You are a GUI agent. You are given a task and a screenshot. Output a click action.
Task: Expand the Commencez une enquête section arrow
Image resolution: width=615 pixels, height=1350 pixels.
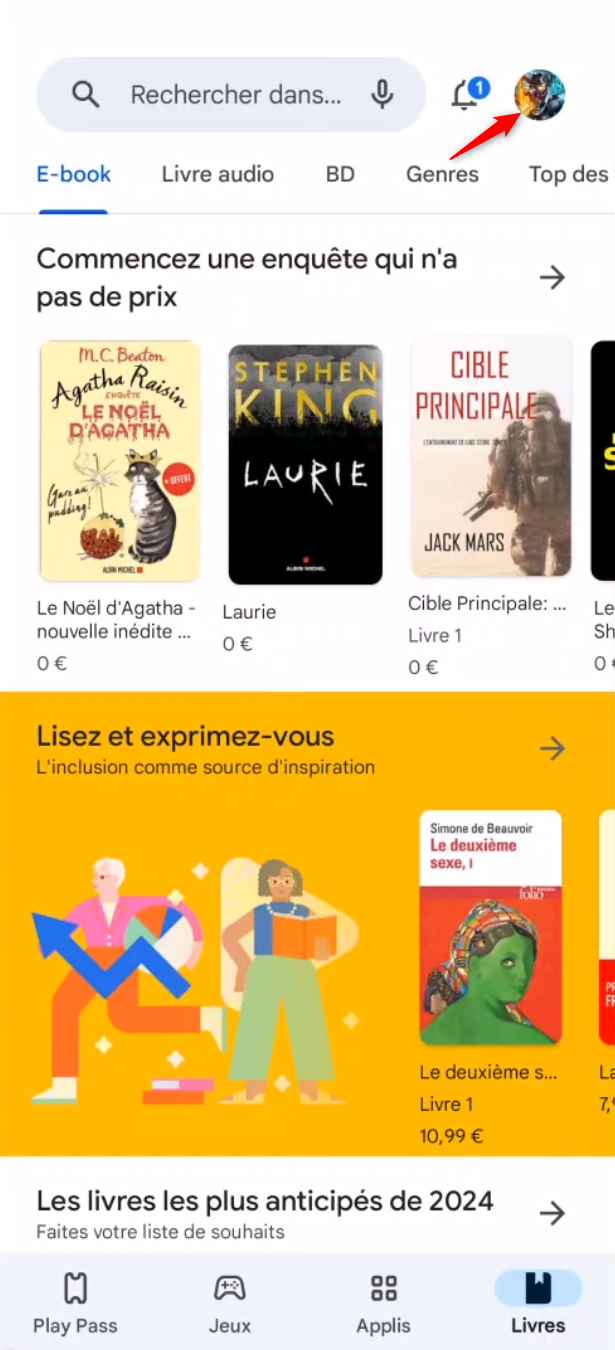552,277
